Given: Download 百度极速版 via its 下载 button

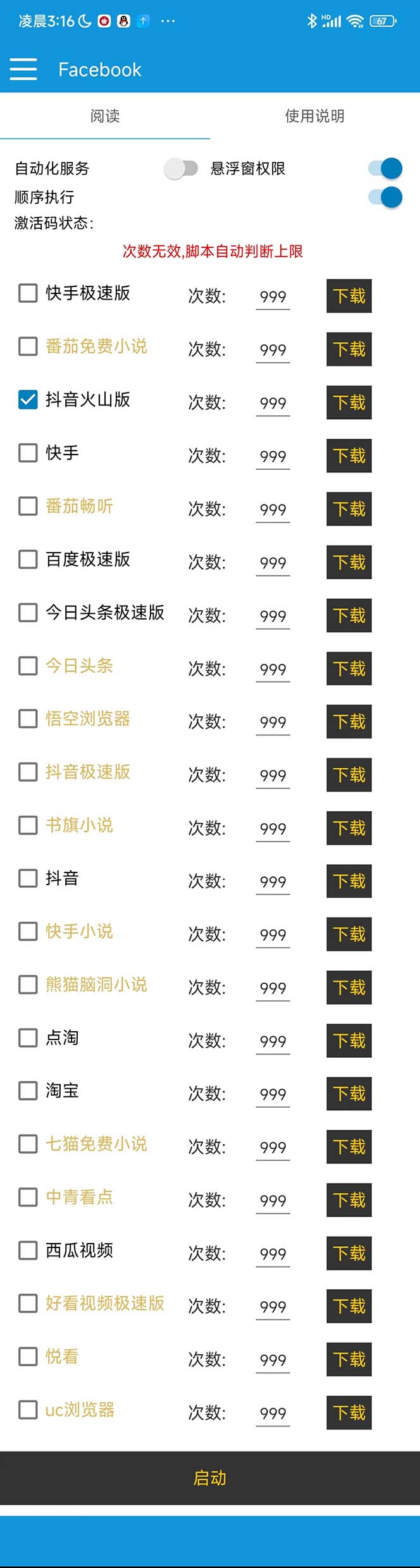Looking at the screenshot, I should click(349, 562).
